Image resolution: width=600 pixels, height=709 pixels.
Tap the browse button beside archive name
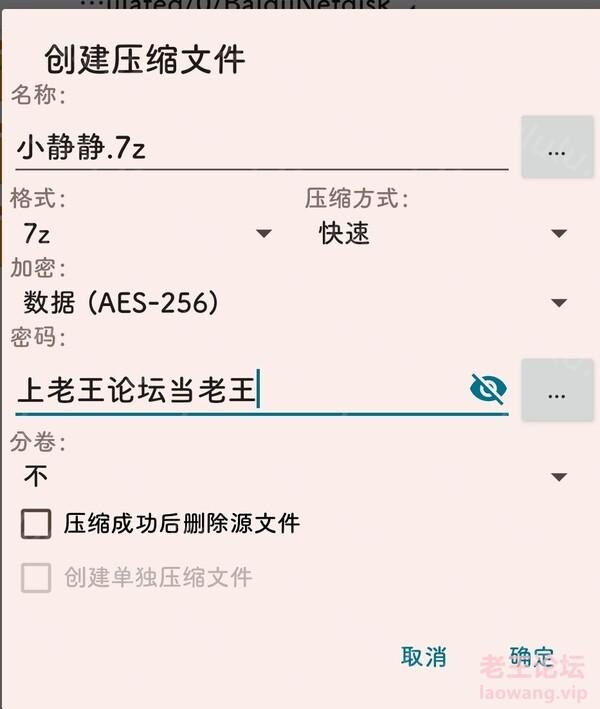557,150
